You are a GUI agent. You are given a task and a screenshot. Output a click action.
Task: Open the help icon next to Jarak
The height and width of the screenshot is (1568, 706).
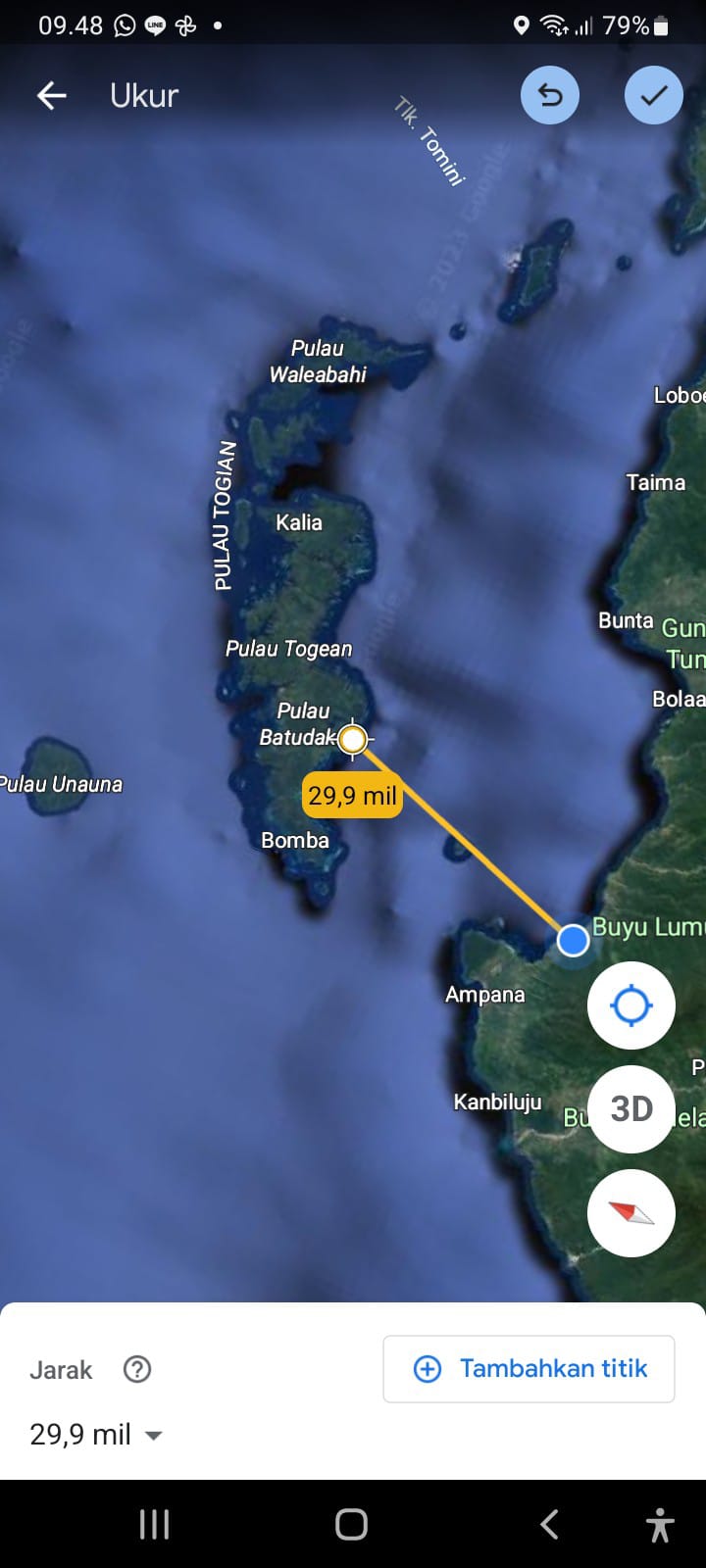[137, 1369]
